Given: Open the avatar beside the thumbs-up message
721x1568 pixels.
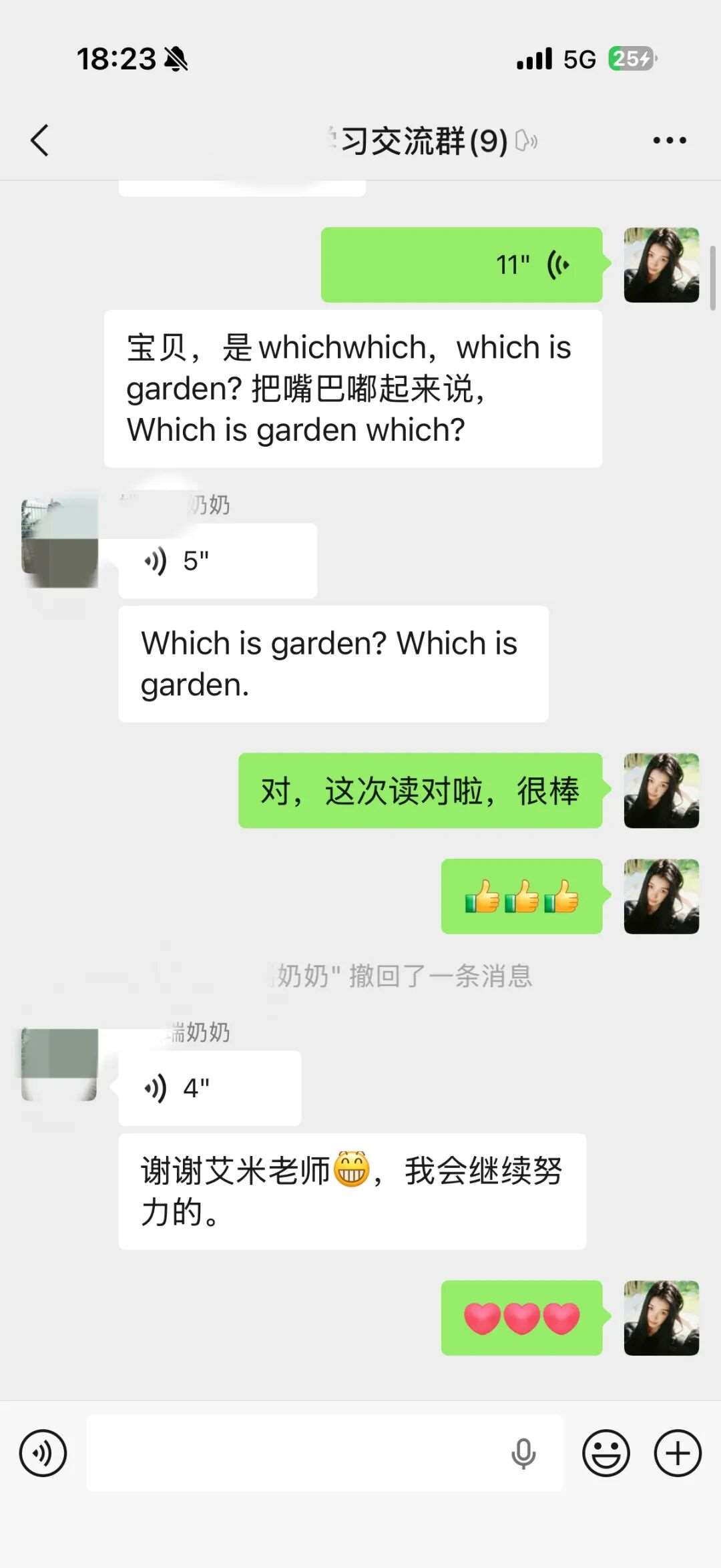Looking at the screenshot, I should coord(661,896).
